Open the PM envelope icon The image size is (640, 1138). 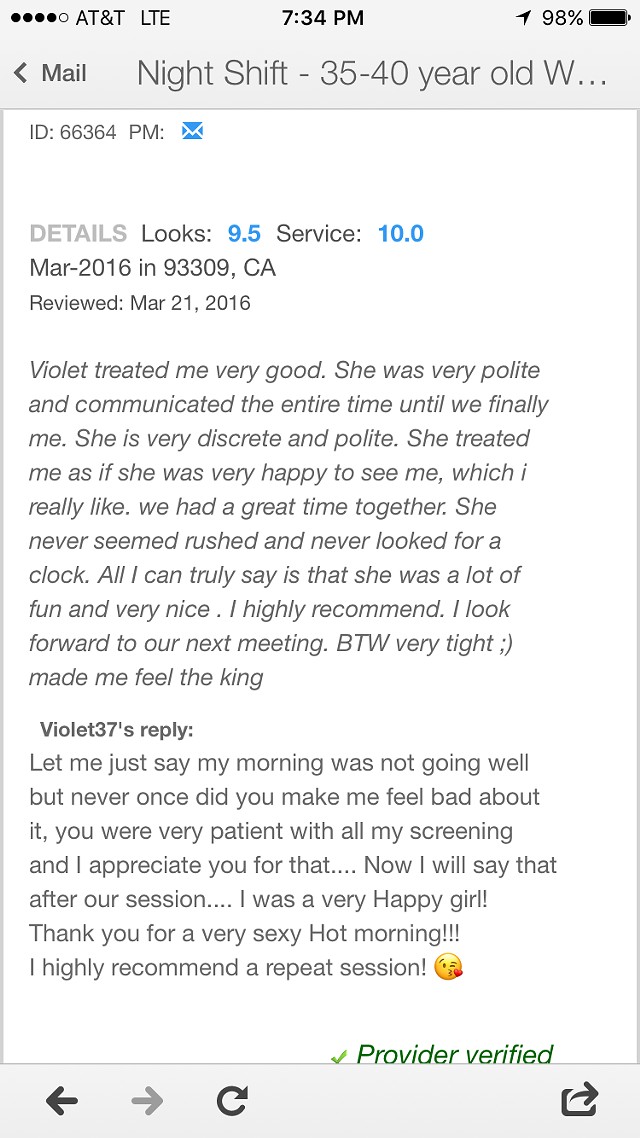[x=192, y=131]
